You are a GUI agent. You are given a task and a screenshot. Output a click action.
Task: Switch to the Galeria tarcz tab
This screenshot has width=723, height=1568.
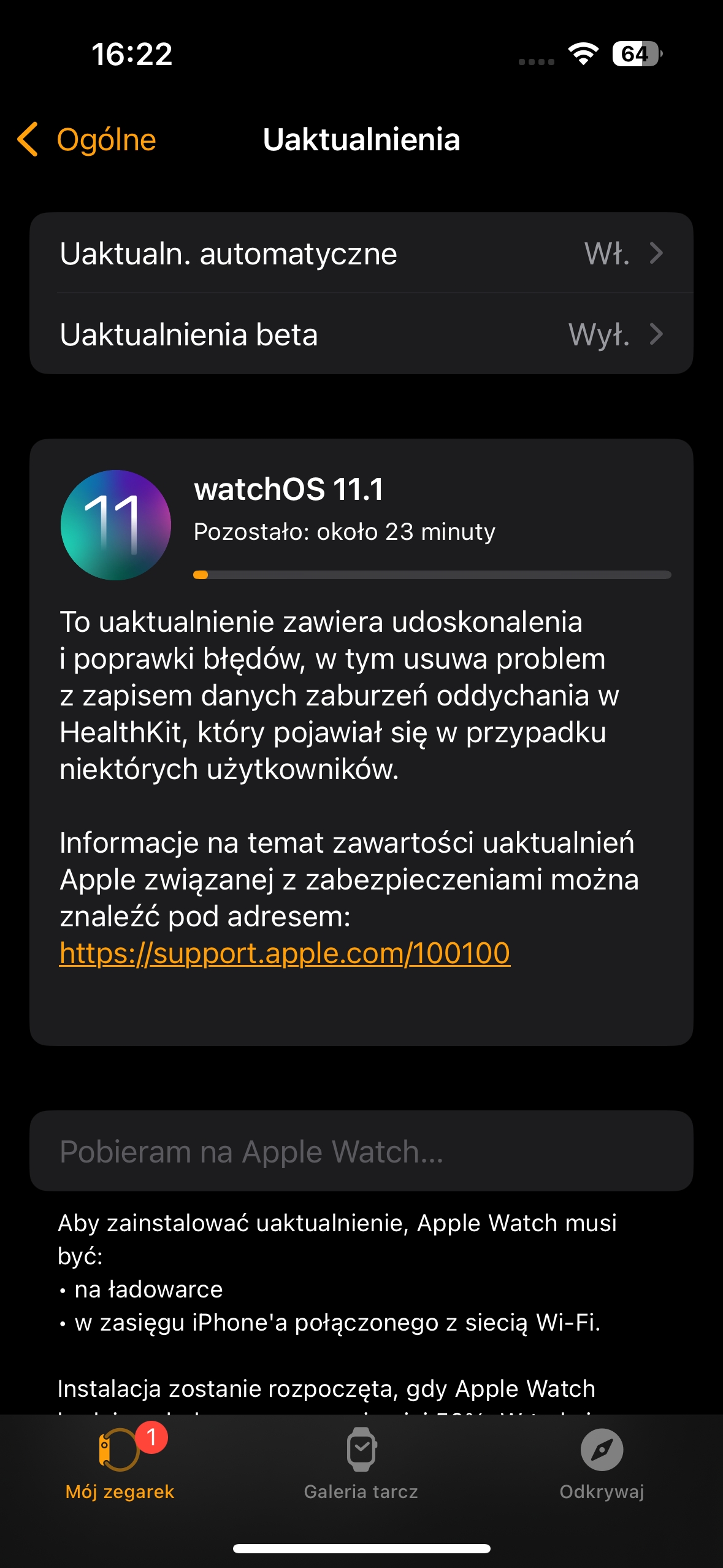point(361,1463)
